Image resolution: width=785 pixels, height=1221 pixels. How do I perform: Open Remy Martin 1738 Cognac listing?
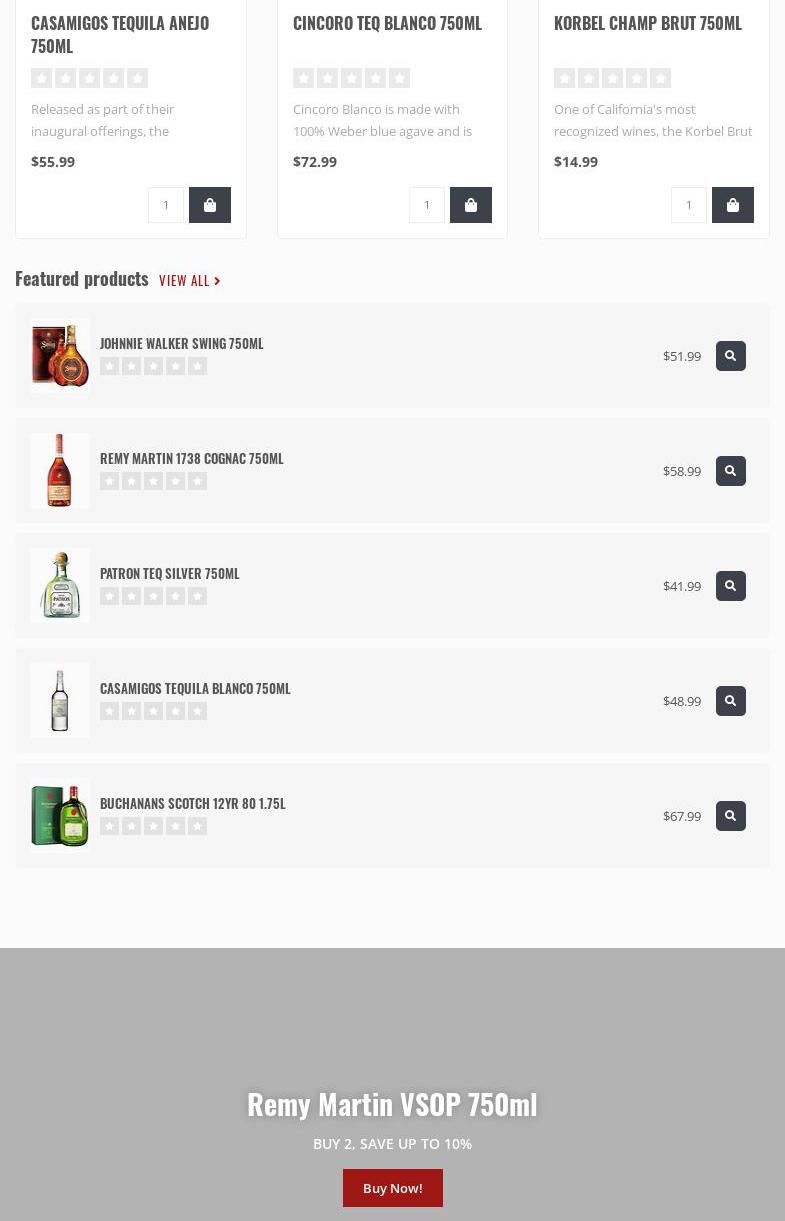coord(192,458)
